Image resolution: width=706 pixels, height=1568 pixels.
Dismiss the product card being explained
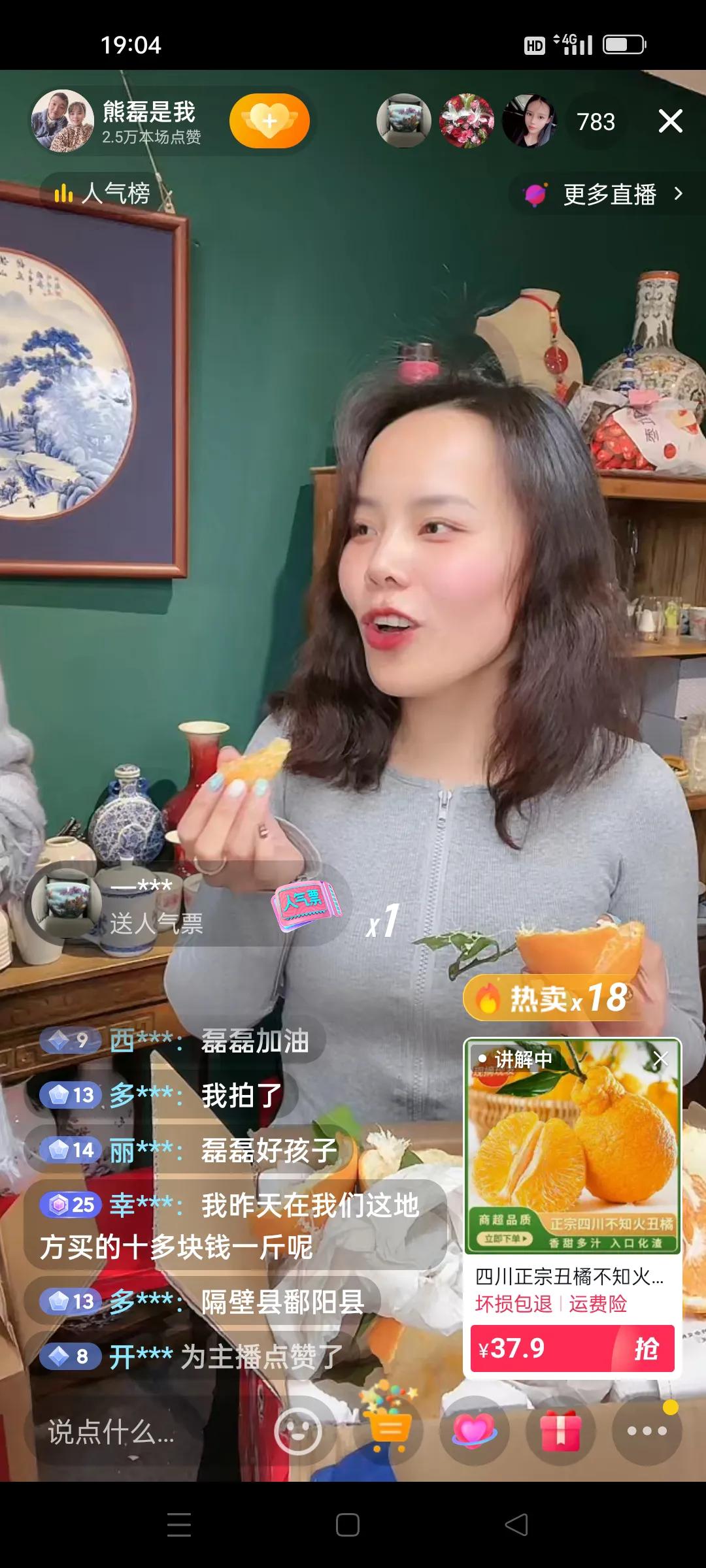coord(661,1059)
